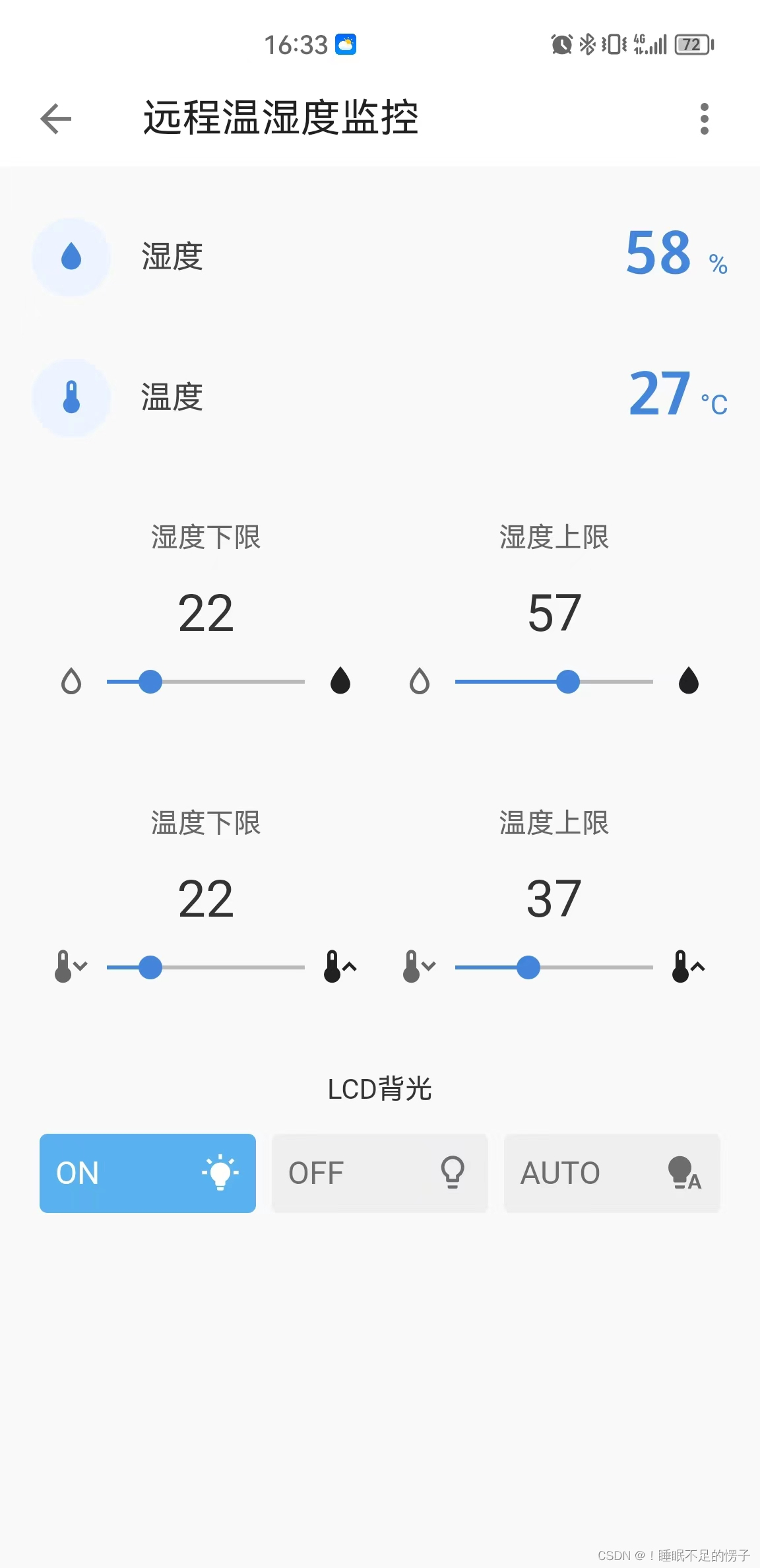Turn LCD backlight ON
Screen dimensions: 760x1568
click(x=148, y=1173)
